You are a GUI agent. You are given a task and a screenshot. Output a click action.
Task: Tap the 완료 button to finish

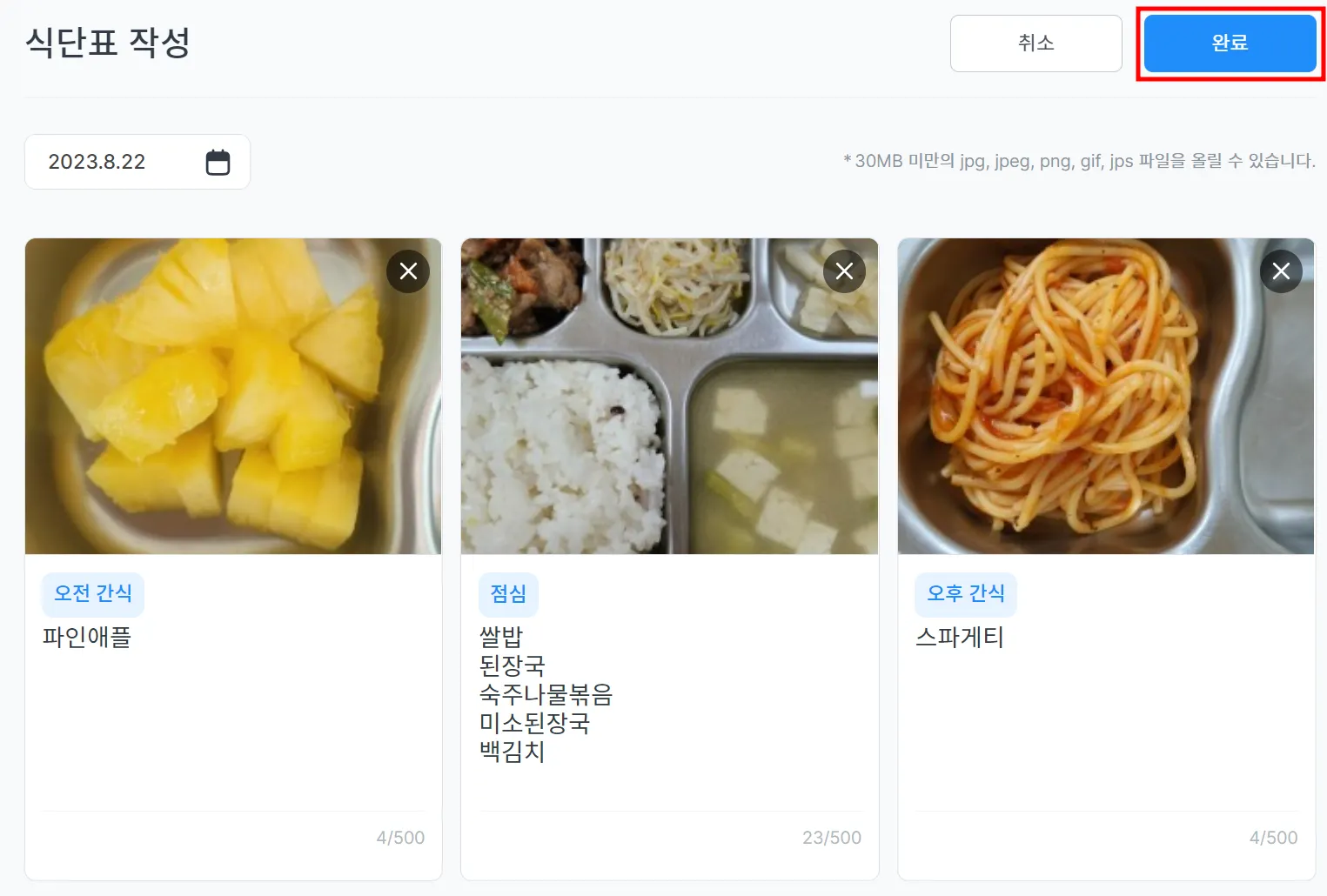click(1229, 43)
